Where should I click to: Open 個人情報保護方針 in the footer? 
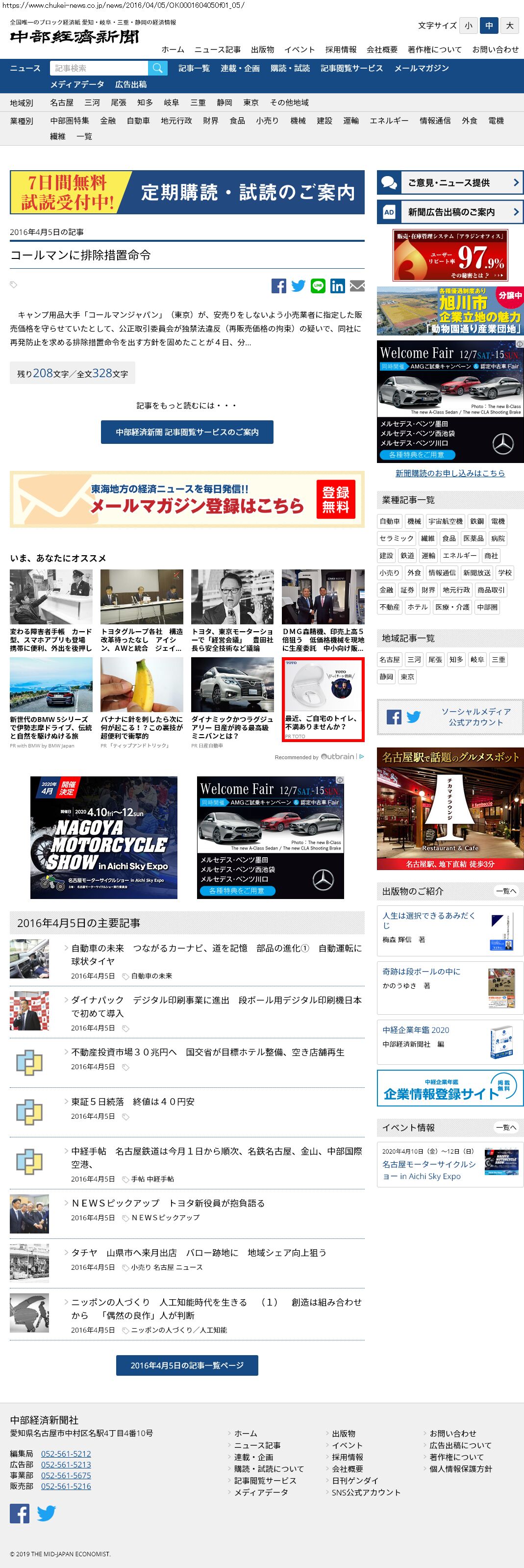[x=461, y=1469]
